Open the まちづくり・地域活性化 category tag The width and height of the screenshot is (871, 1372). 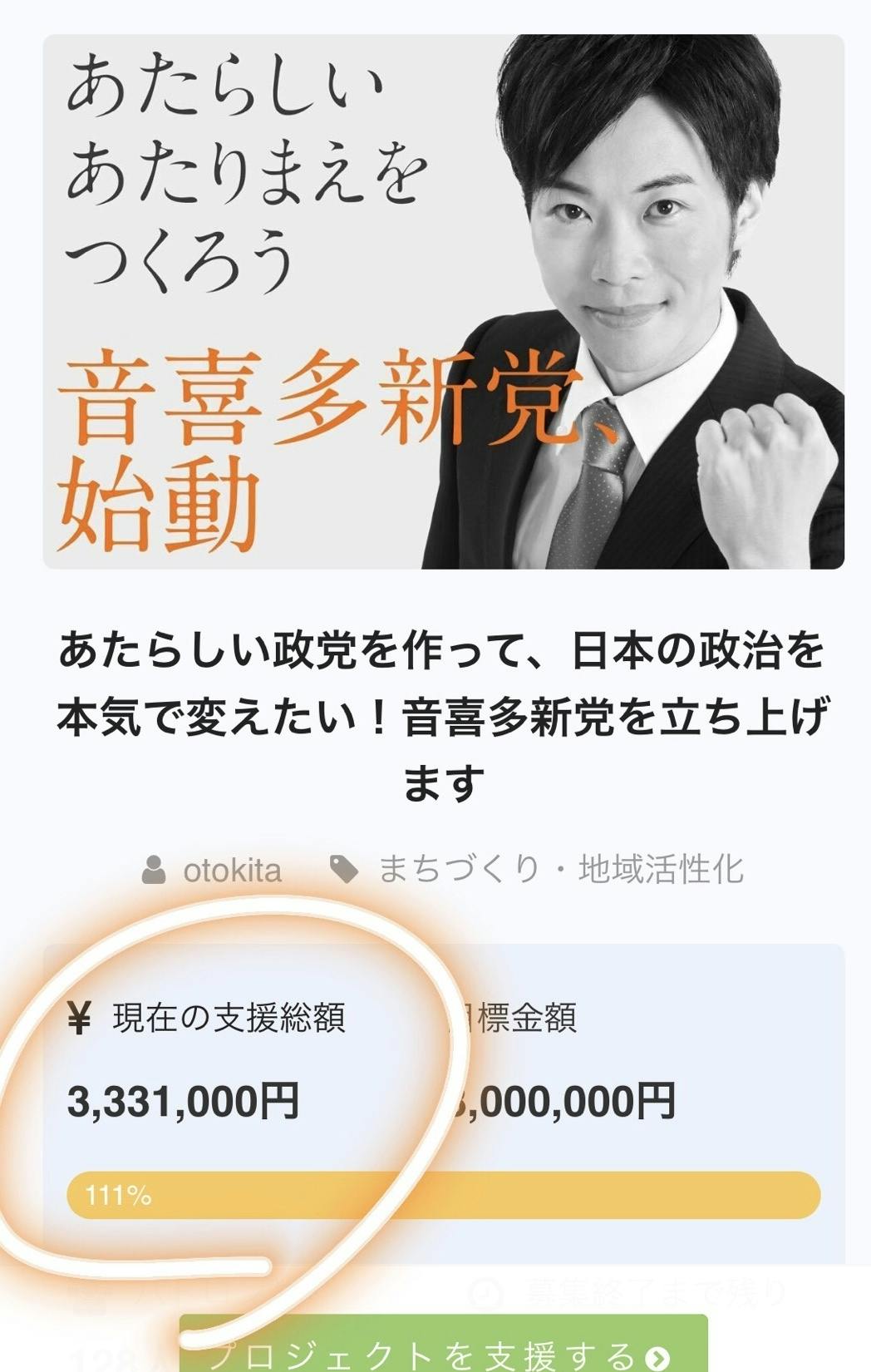click(559, 869)
